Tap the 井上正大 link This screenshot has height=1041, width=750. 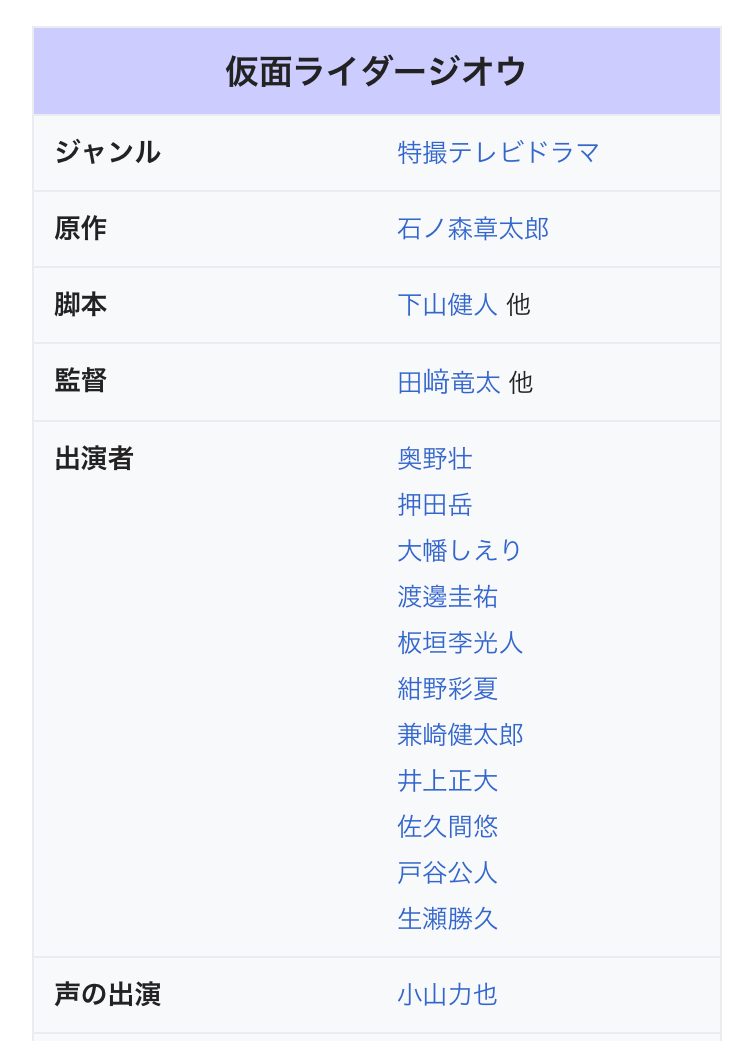447,781
